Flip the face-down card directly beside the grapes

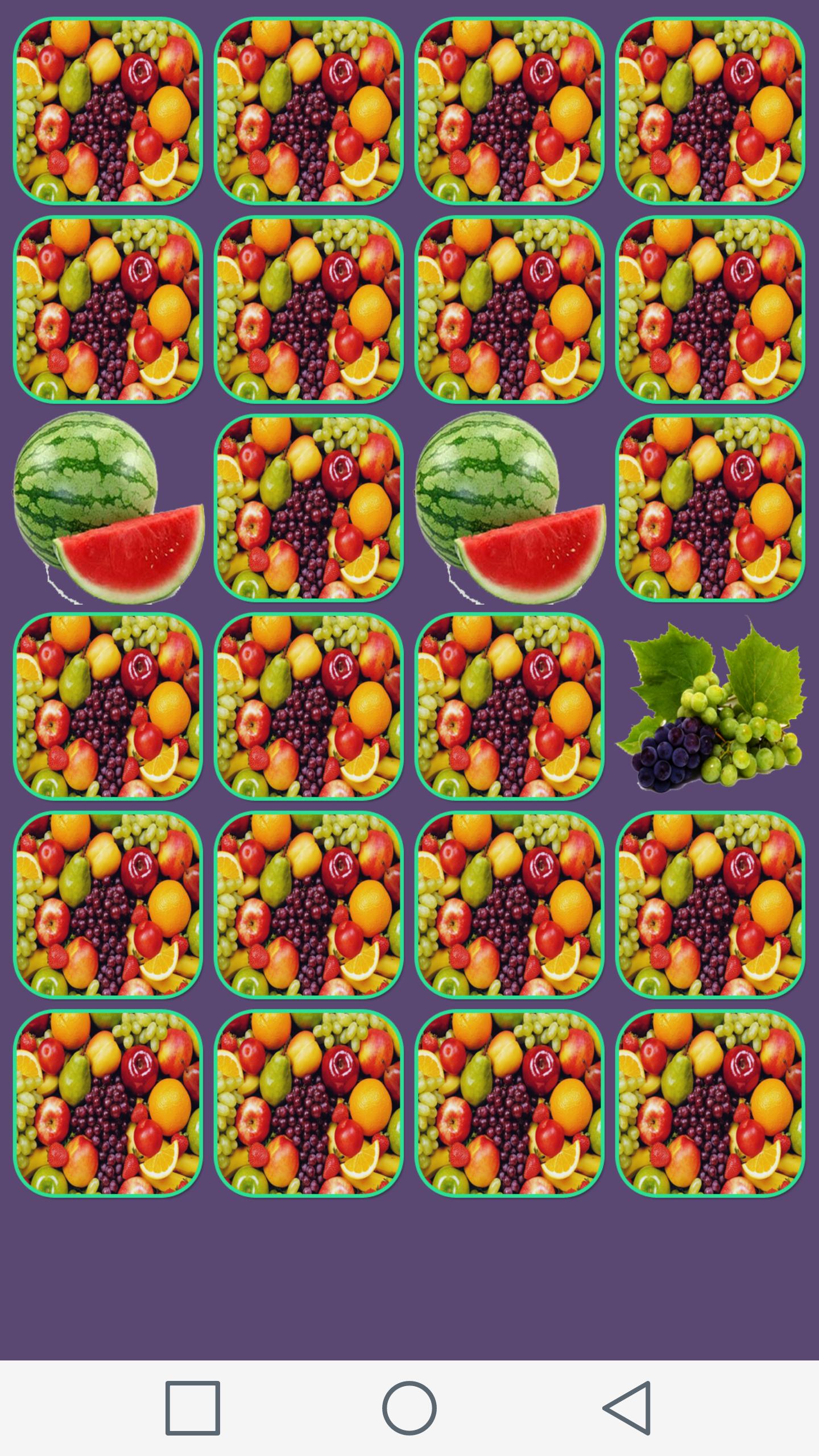[x=509, y=706]
